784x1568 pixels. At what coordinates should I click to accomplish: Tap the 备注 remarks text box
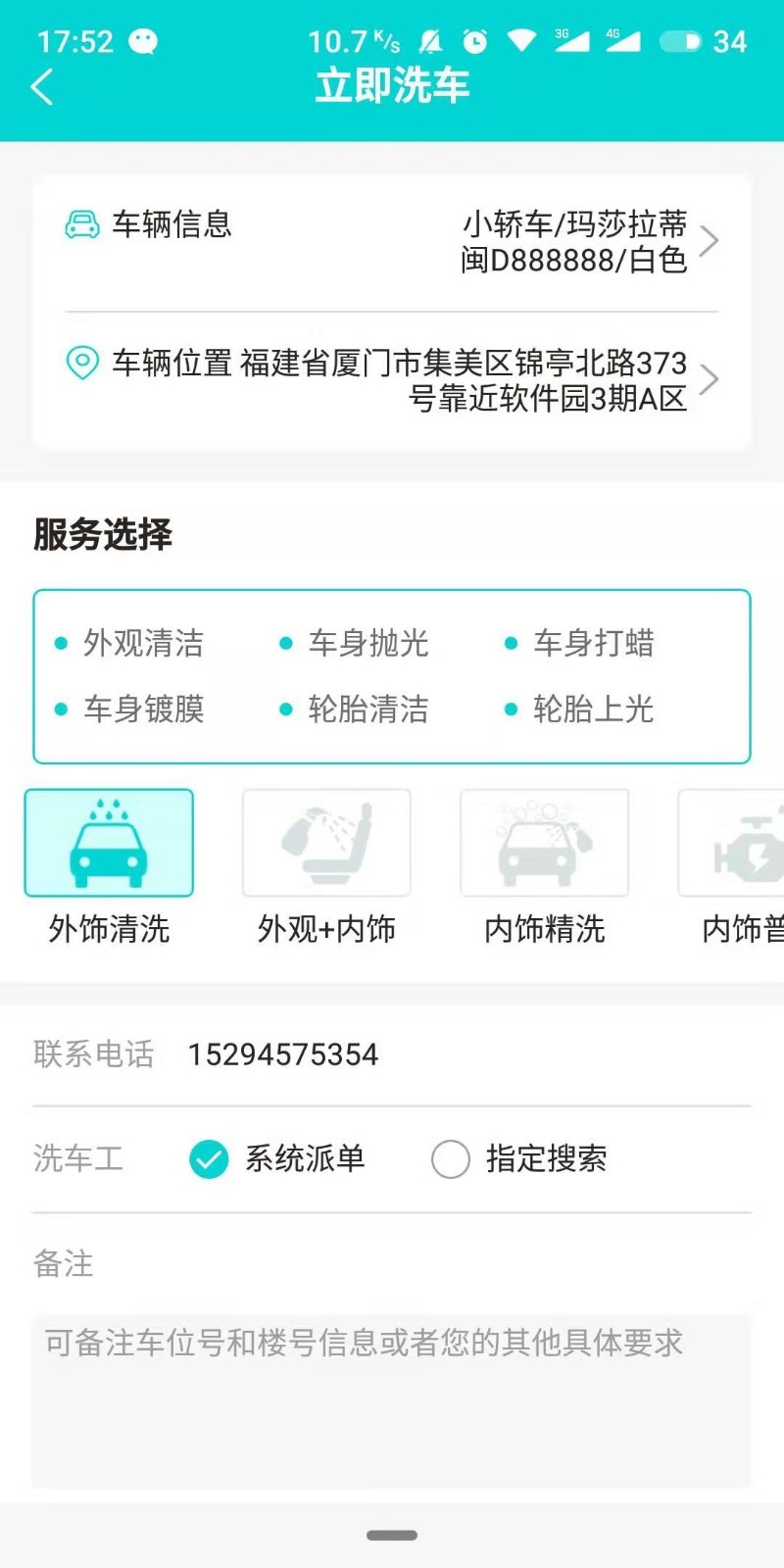[392, 1401]
